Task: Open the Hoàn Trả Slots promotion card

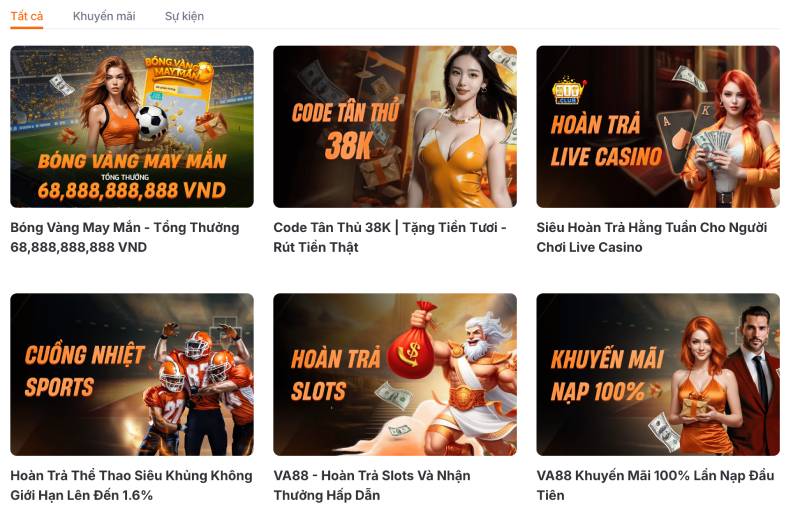Action: pyautogui.click(x=395, y=374)
